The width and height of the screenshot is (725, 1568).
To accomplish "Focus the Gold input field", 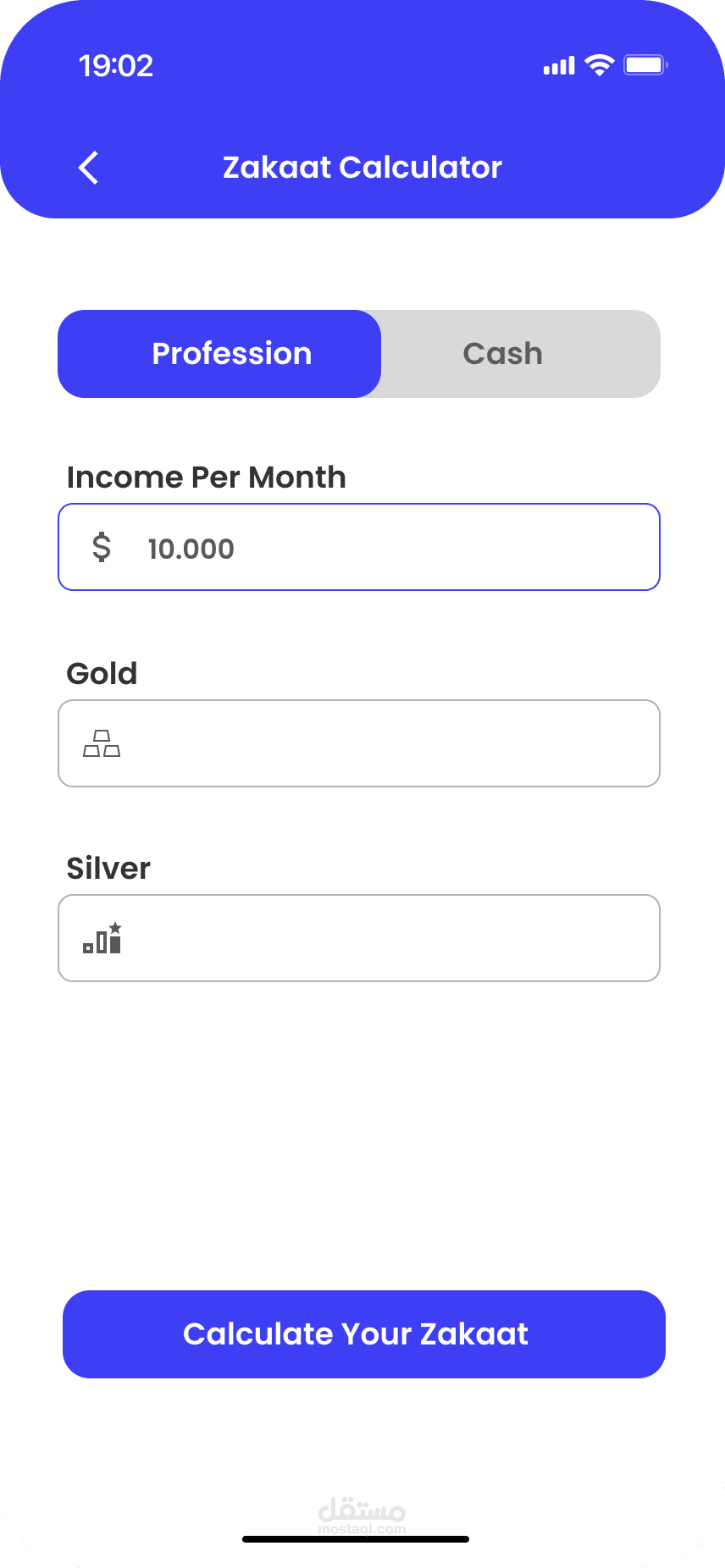I will tap(359, 743).
